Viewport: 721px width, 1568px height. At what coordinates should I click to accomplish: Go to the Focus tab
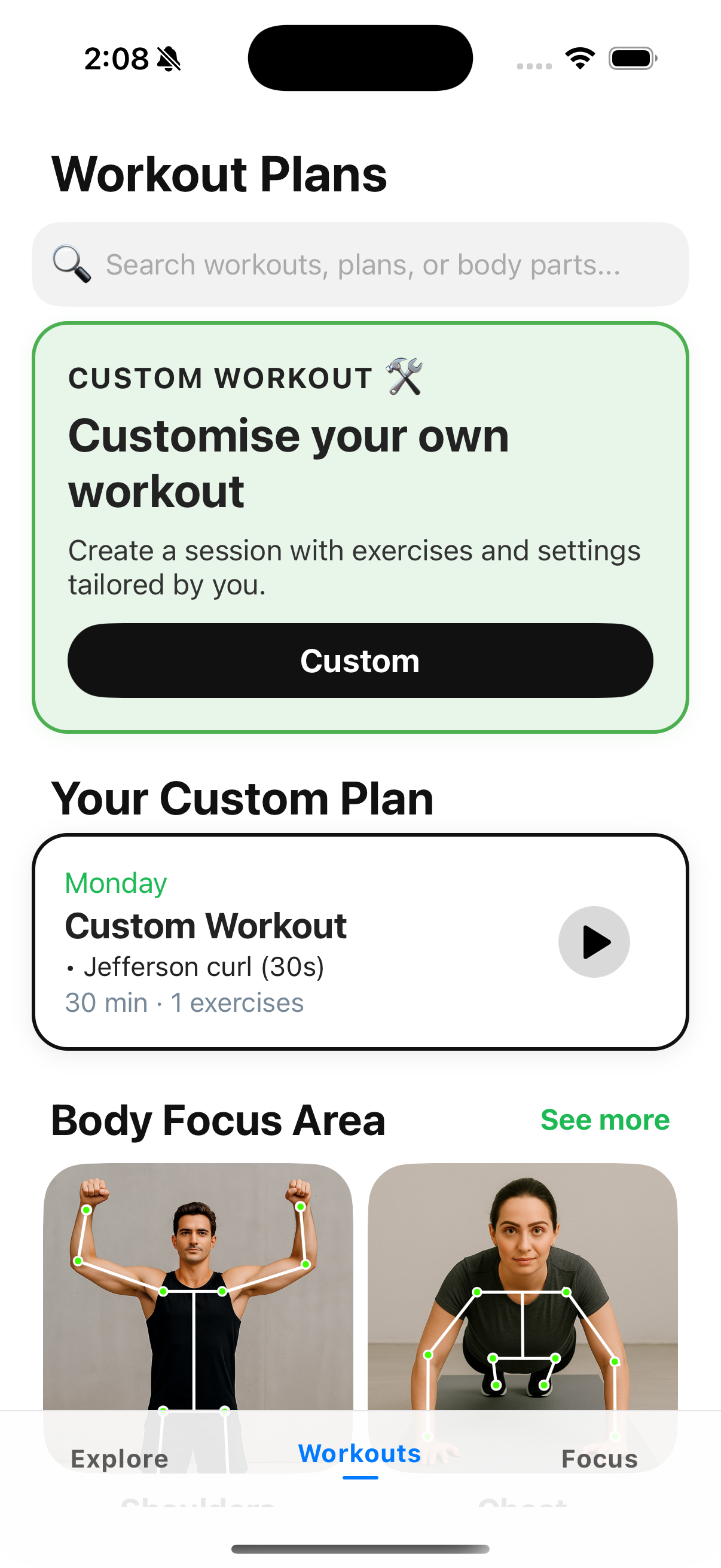tap(599, 1459)
